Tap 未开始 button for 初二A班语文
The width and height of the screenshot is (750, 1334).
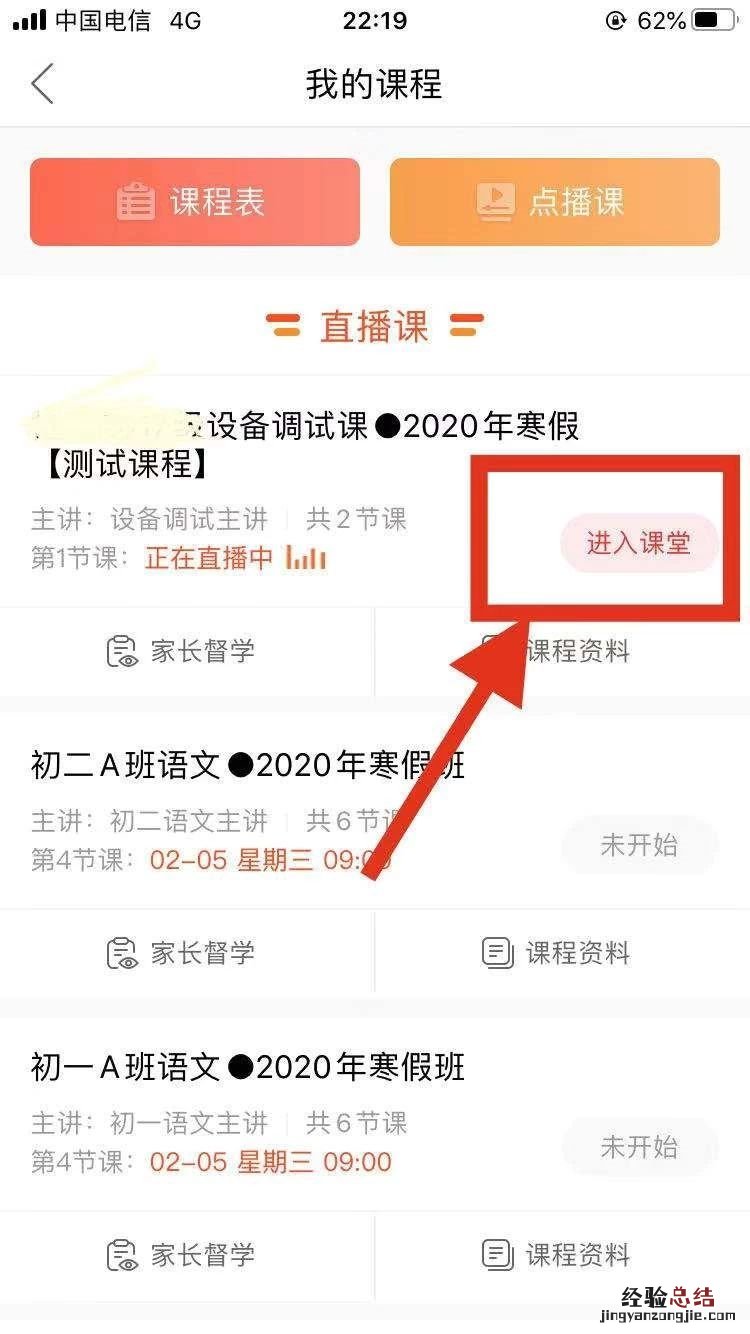[638, 845]
